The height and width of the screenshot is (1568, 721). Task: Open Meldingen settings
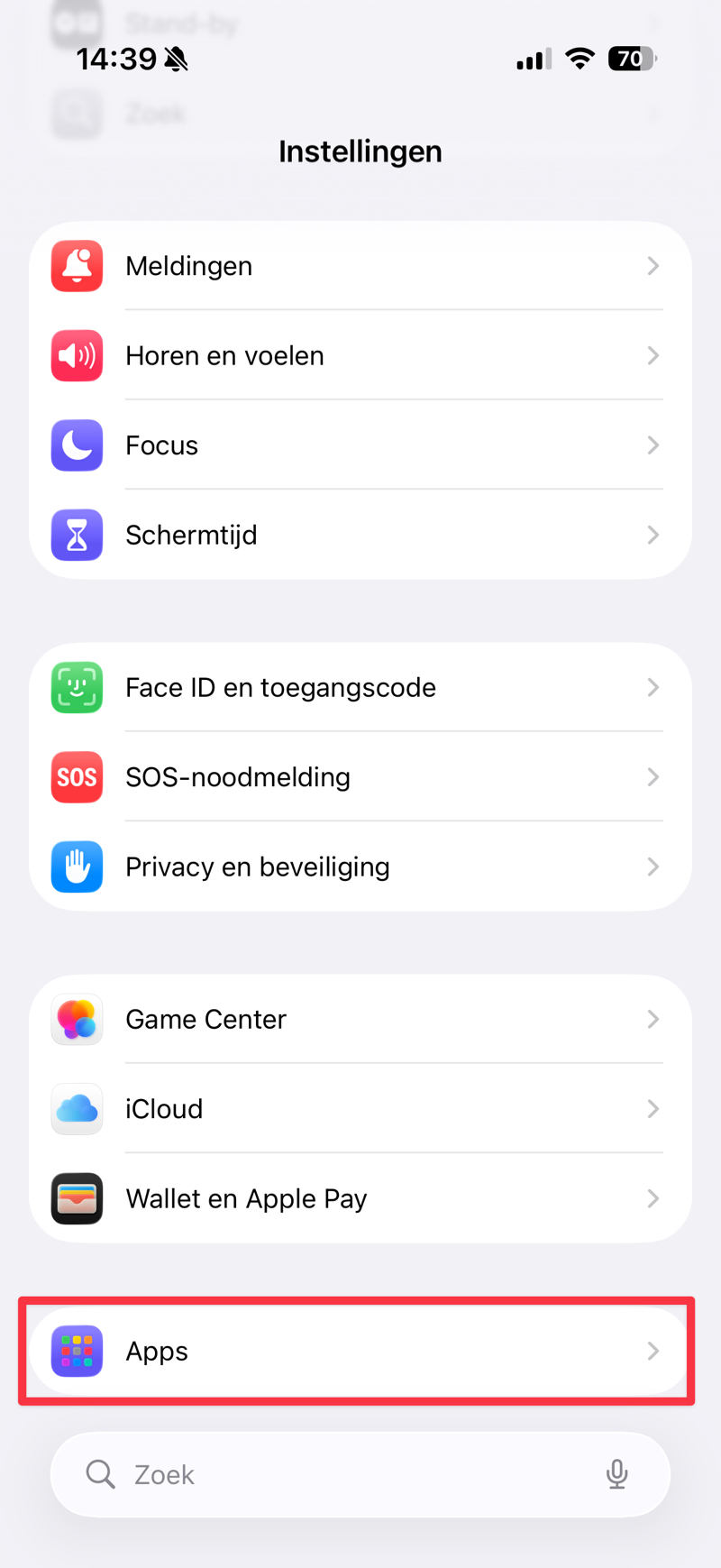360,266
